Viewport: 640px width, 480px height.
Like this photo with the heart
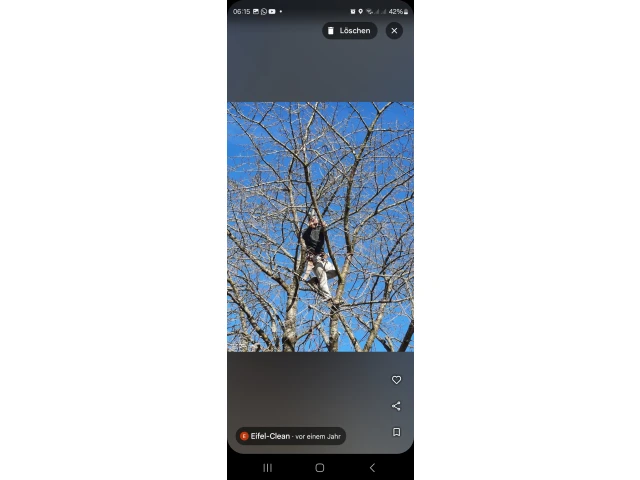click(396, 380)
